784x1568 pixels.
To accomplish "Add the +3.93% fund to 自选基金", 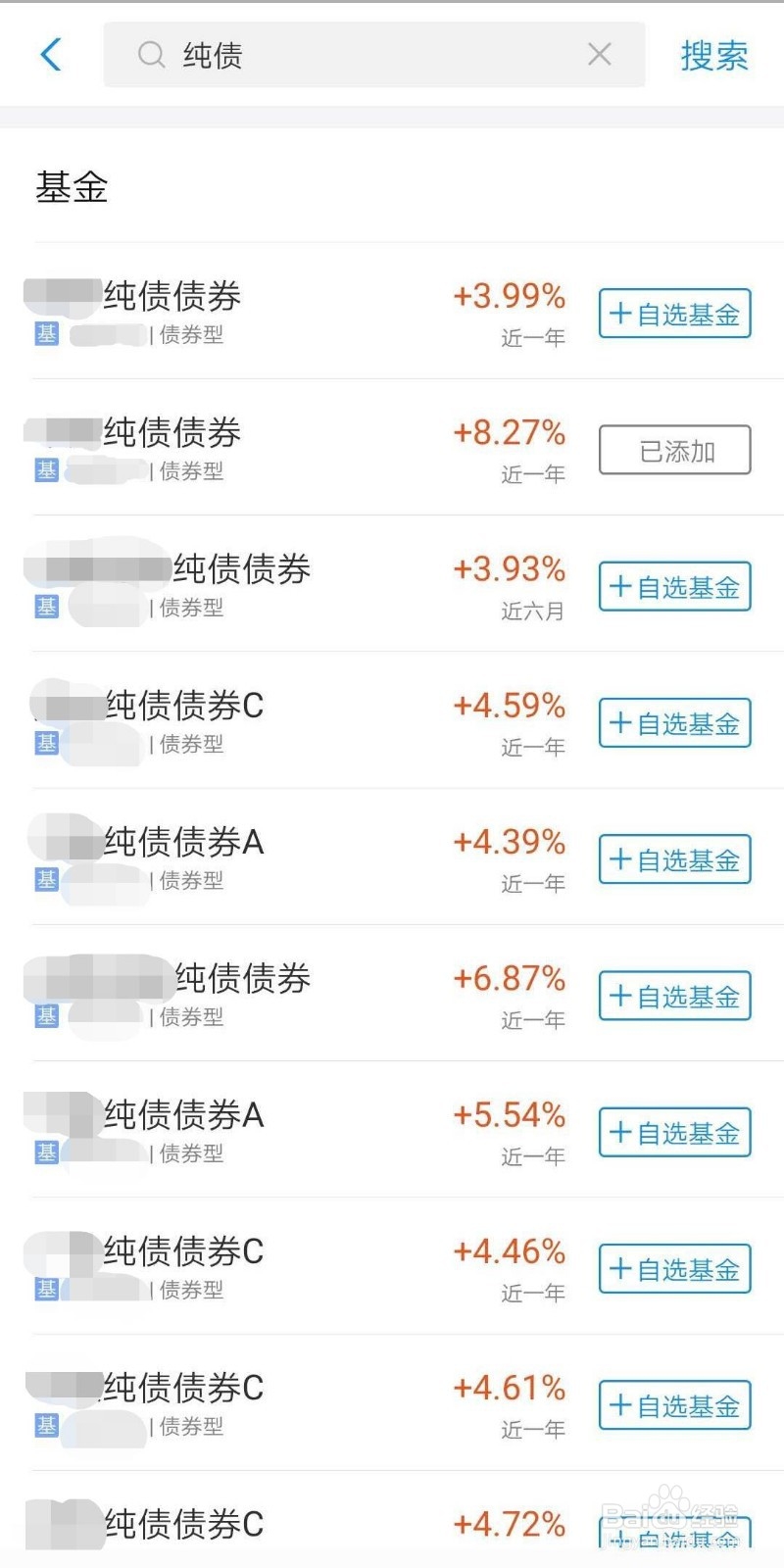I will [674, 586].
